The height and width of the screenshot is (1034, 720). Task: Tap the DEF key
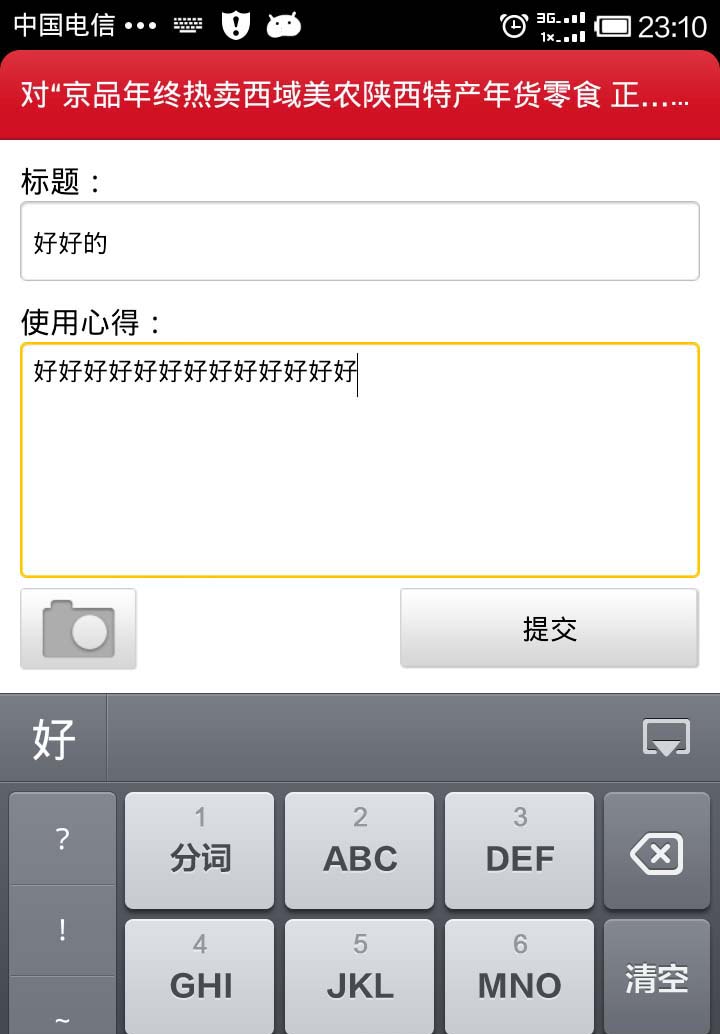(x=520, y=850)
